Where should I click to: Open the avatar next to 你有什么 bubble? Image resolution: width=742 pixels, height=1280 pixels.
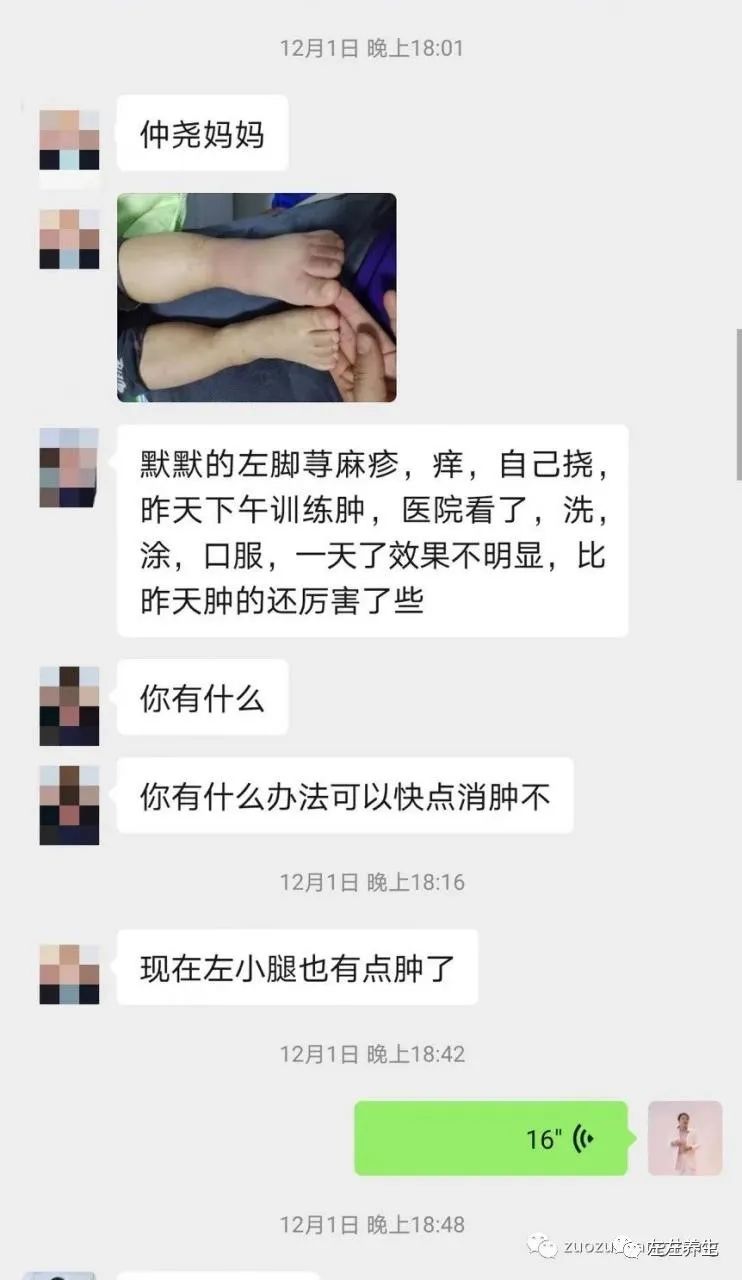click(68, 705)
